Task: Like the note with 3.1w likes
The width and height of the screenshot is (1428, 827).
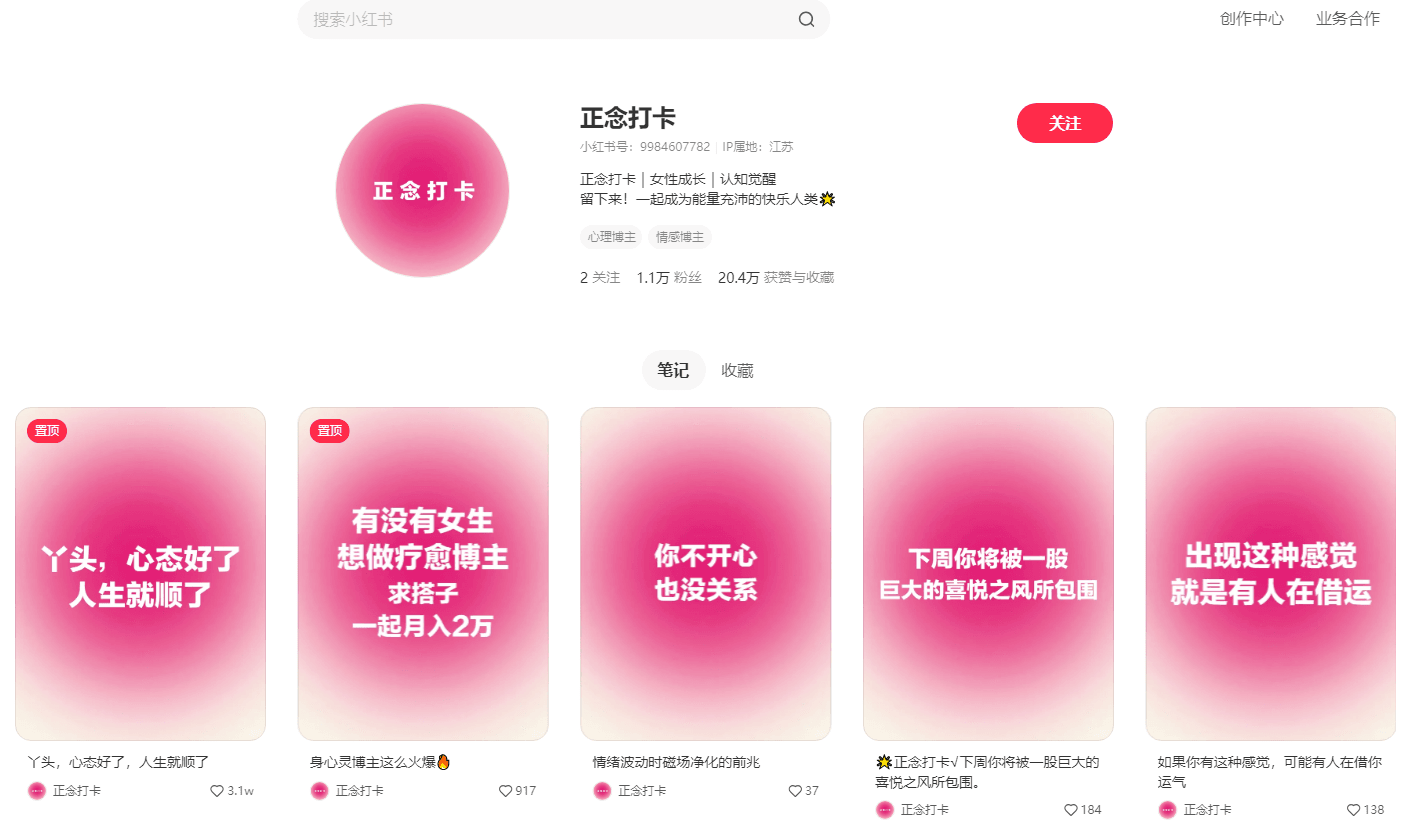Action: pos(217,791)
